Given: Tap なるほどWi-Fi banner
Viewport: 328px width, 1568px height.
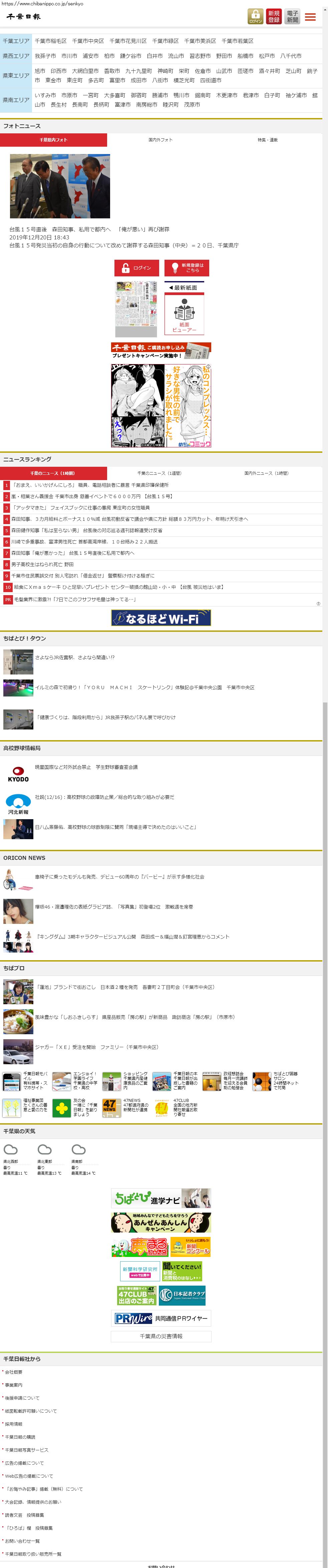Looking at the screenshot, I should tap(161, 618).
